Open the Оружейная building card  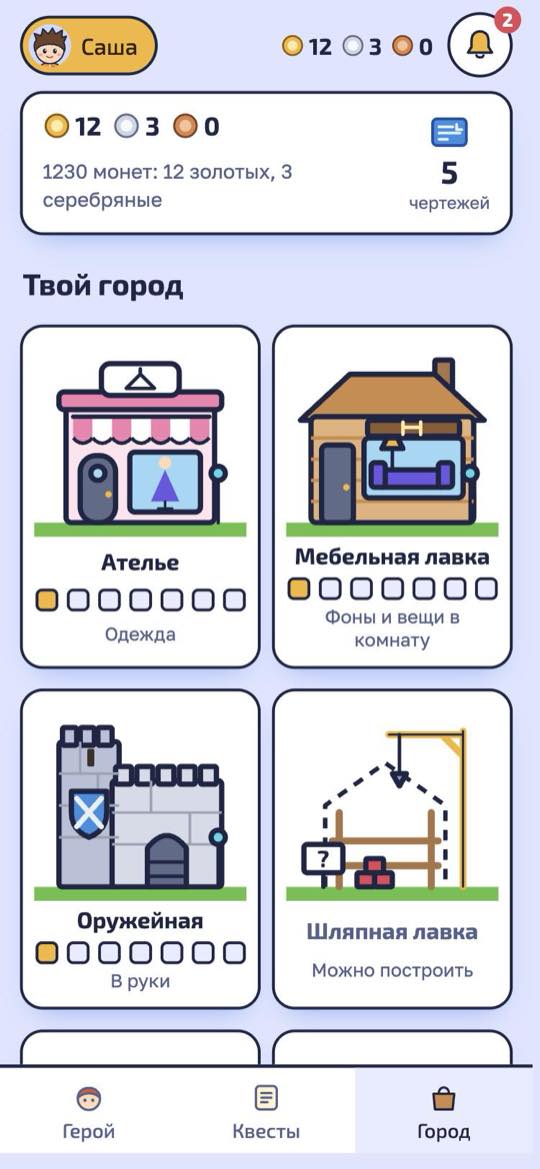pyautogui.click(x=140, y=849)
